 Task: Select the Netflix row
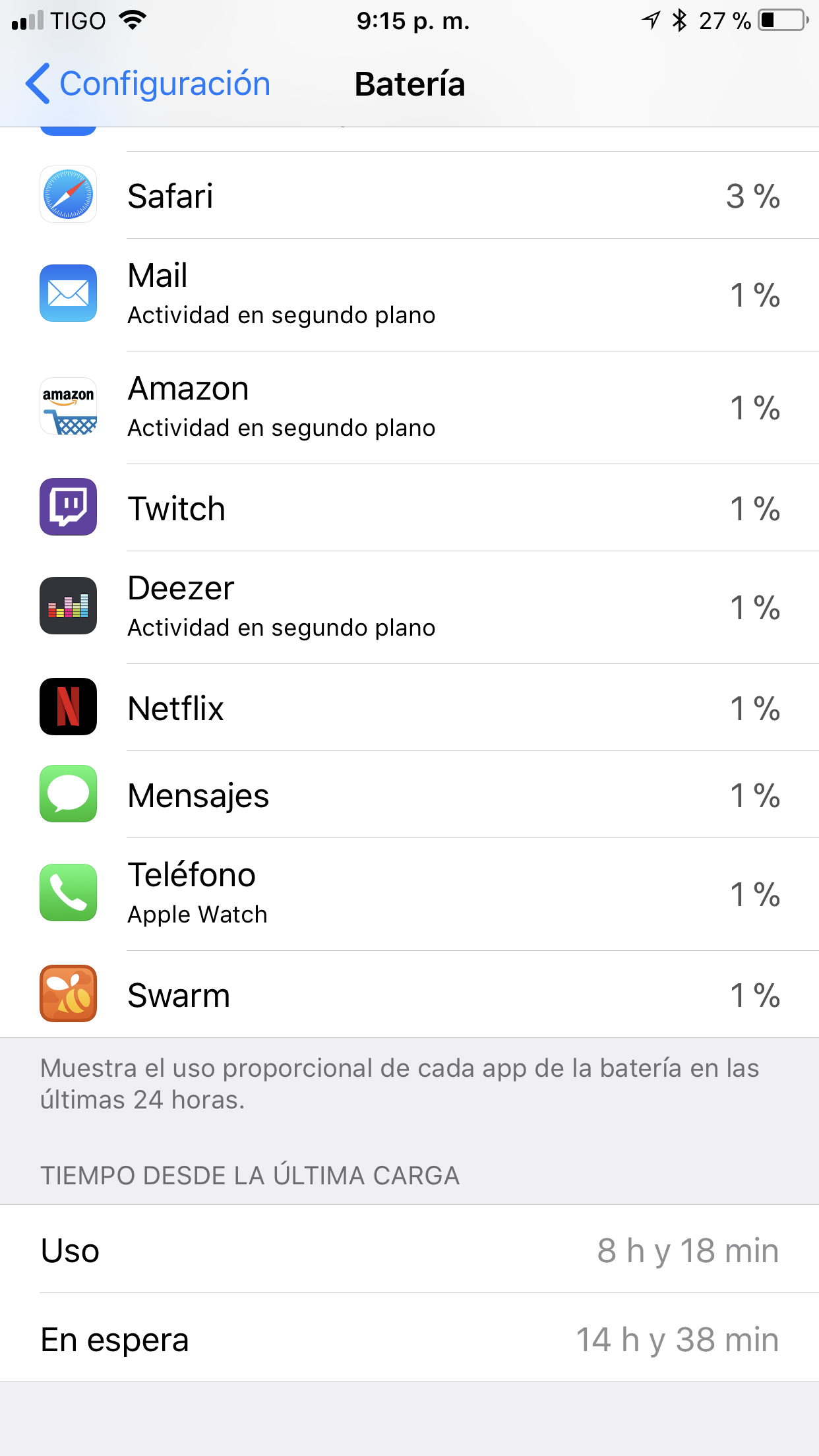point(409,708)
